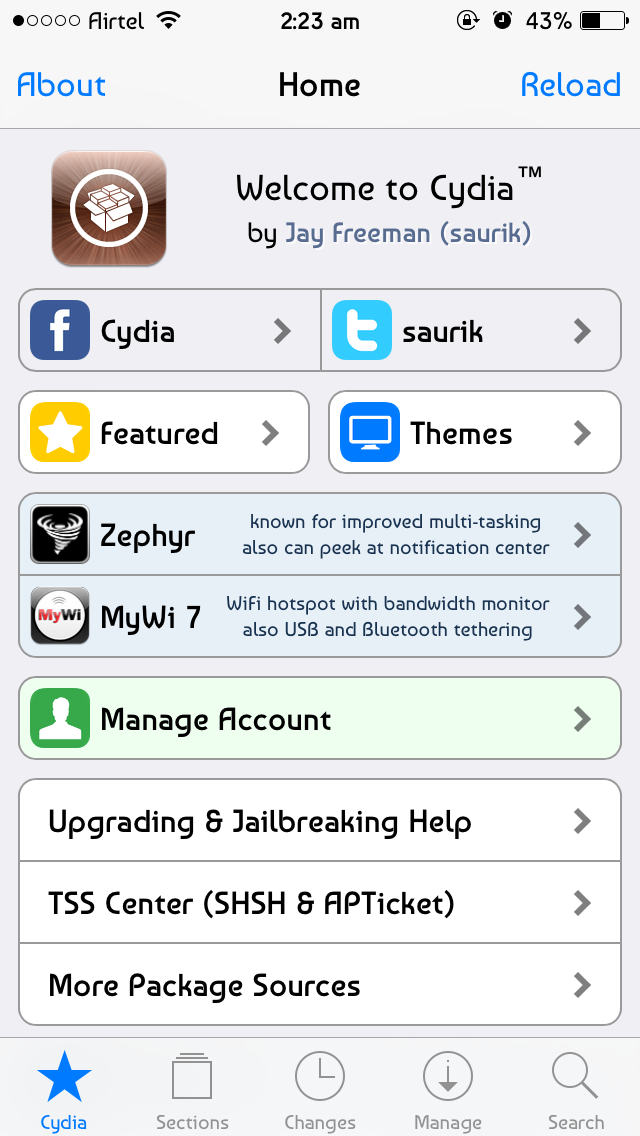Open the MyWi 7 package row
This screenshot has height=1136, width=640.
coord(320,617)
